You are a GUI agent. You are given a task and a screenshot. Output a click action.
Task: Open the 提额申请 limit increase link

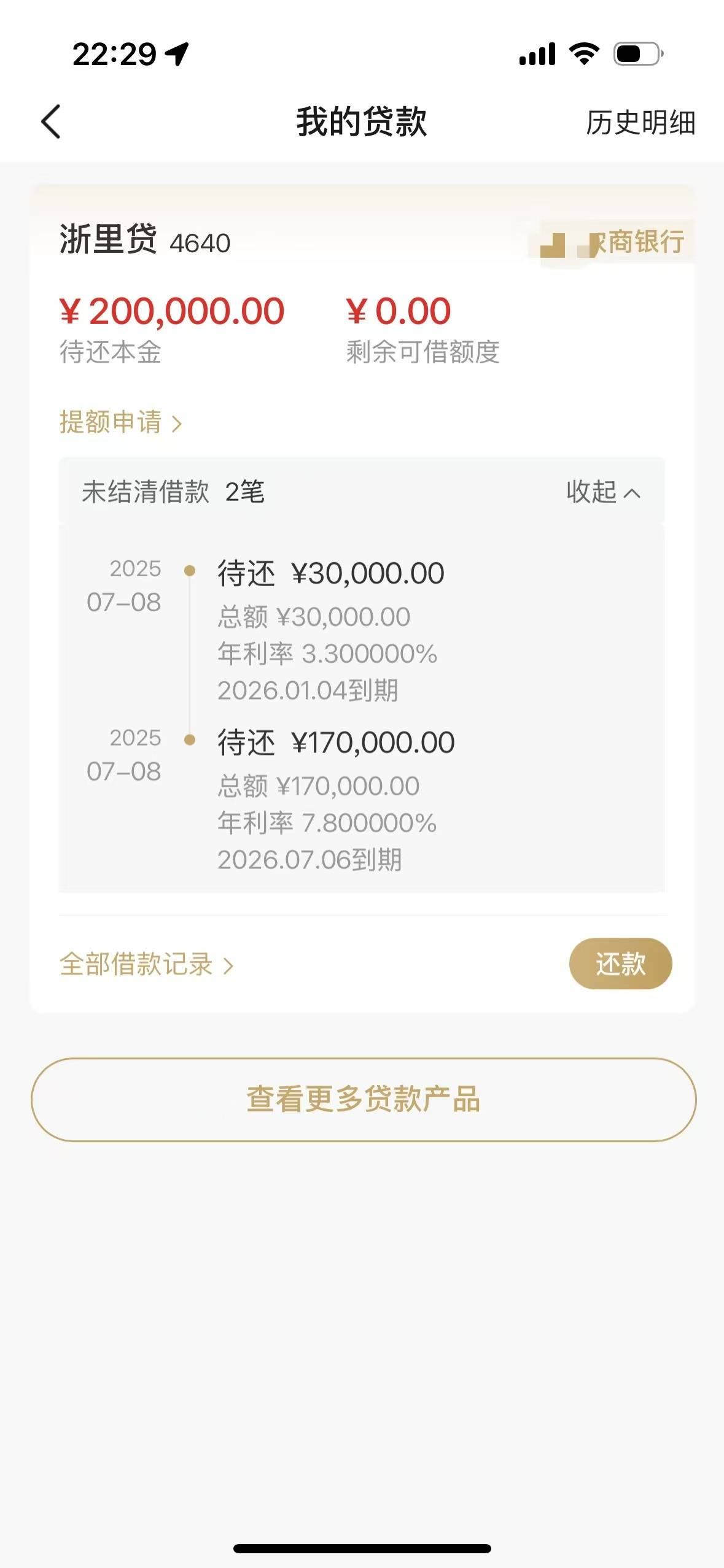(x=121, y=422)
